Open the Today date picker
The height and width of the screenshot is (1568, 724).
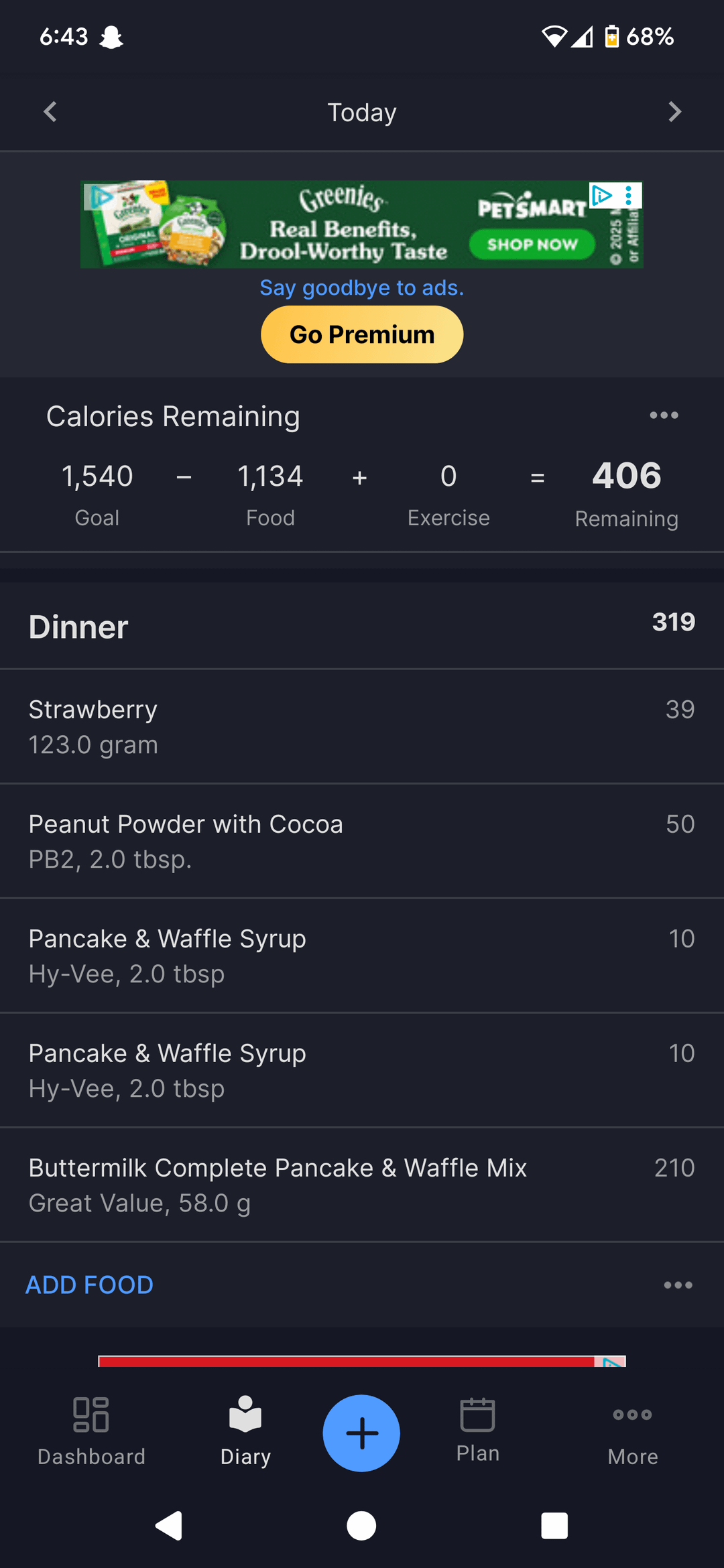pos(362,112)
